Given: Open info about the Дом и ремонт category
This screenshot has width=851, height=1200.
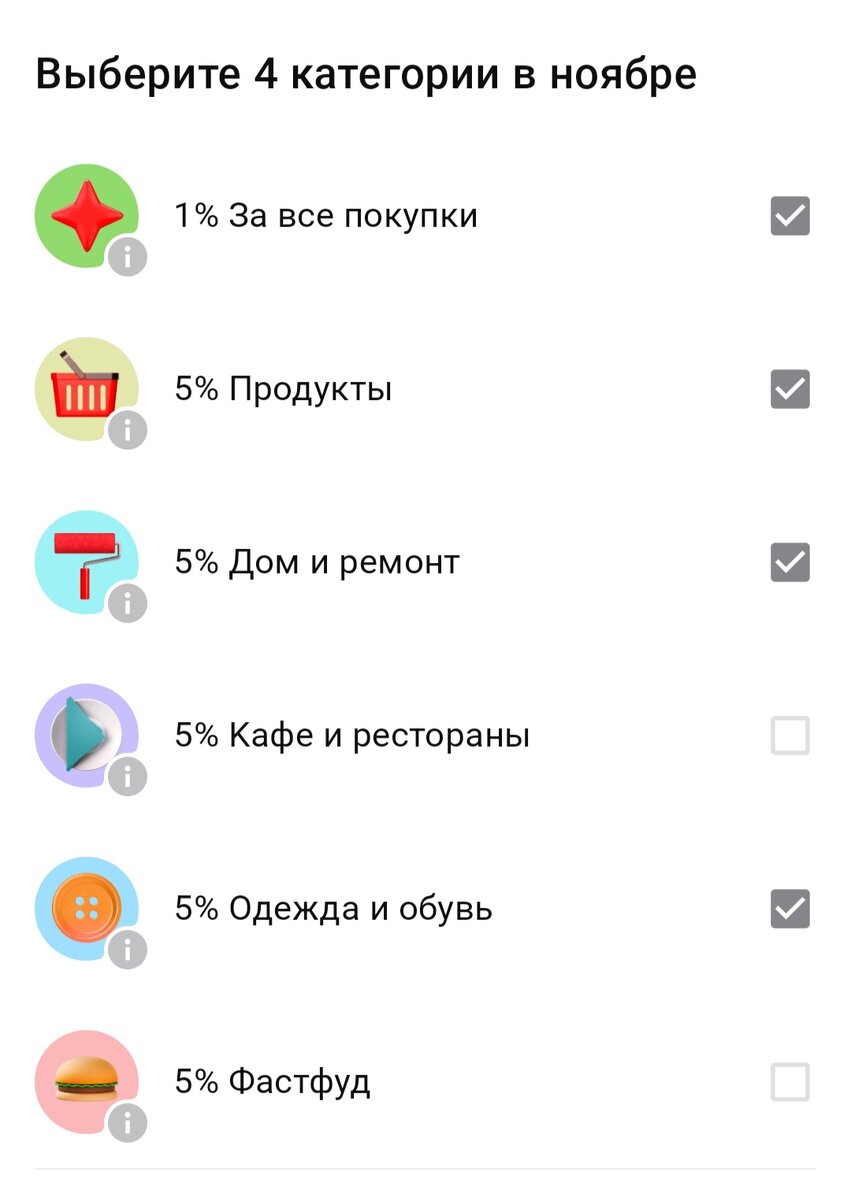Looking at the screenshot, I should tap(130, 604).
